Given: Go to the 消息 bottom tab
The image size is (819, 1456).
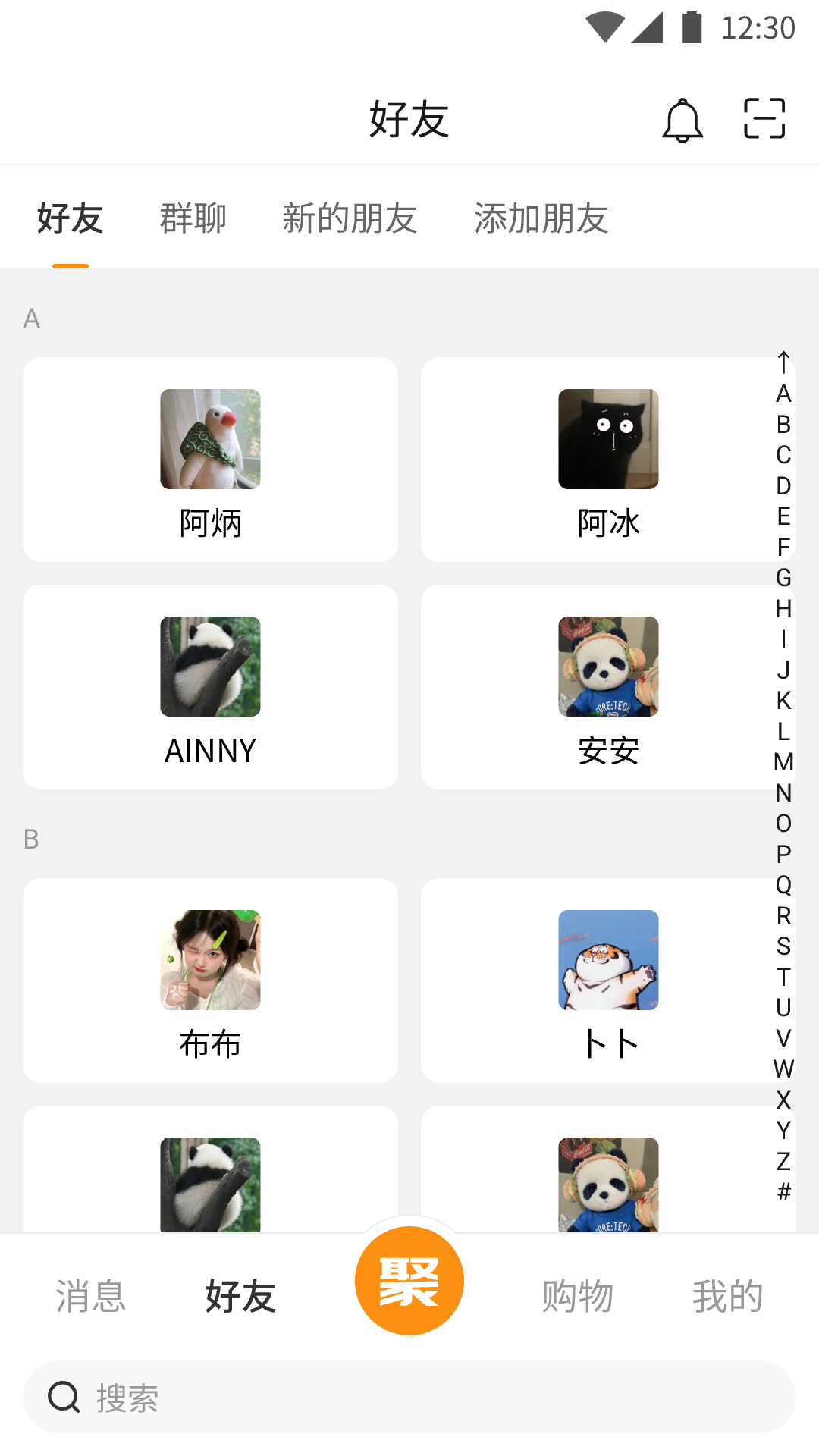Looking at the screenshot, I should coord(90,1296).
